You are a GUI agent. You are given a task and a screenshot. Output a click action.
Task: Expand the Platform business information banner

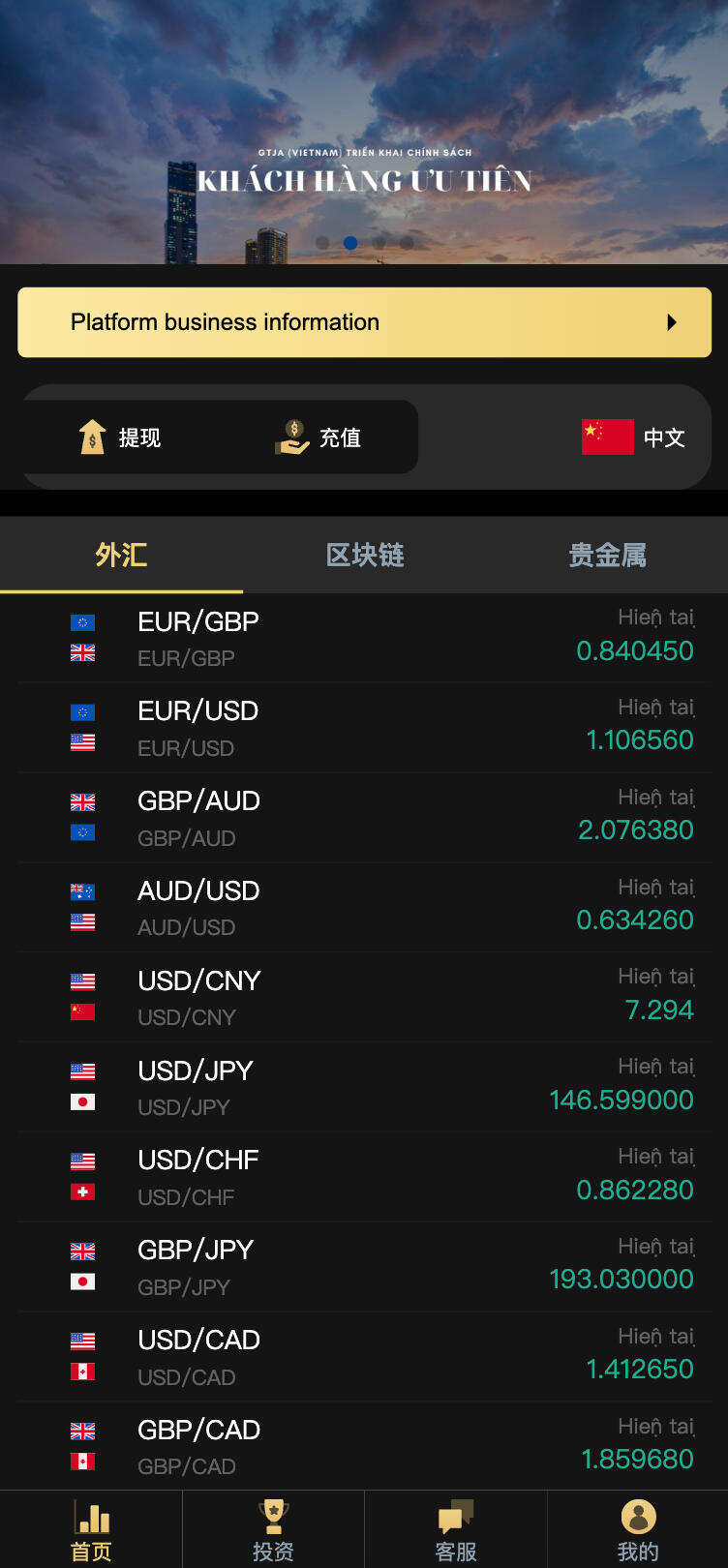click(x=364, y=322)
